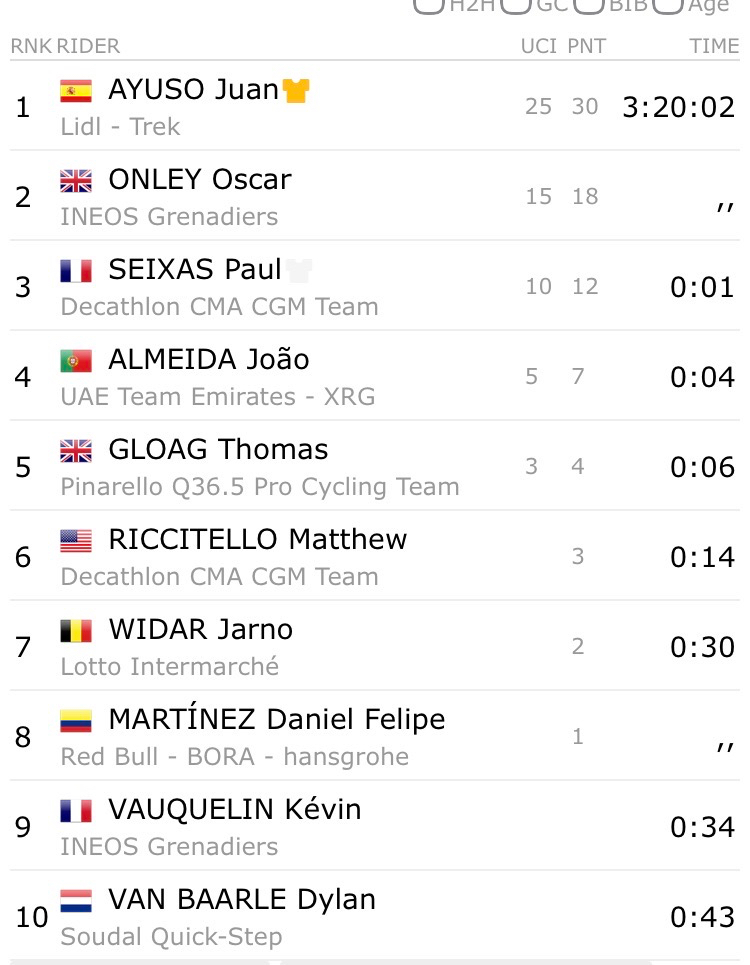
Task: Toggle the Age checkbox
Action: [667, 5]
